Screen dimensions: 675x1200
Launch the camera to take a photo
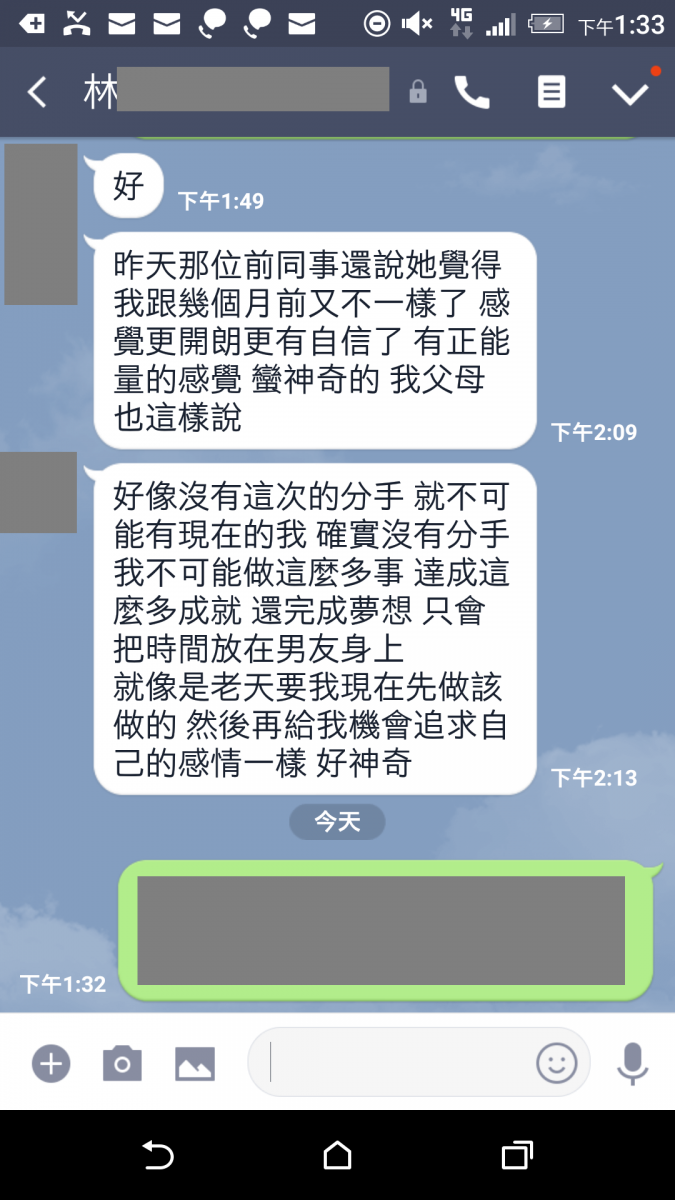point(122,1063)
